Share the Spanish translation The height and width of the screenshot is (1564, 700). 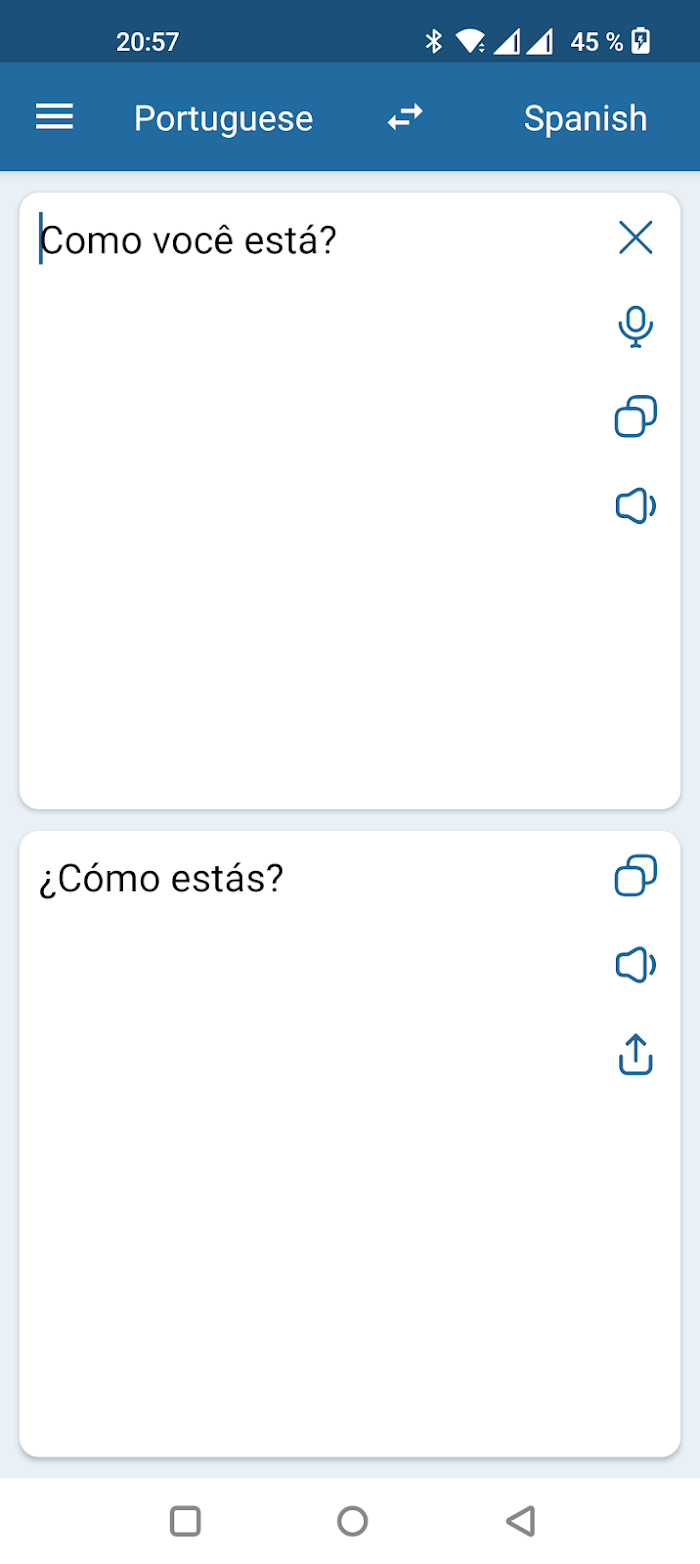pyautogui.click(x=636, y=1055)
